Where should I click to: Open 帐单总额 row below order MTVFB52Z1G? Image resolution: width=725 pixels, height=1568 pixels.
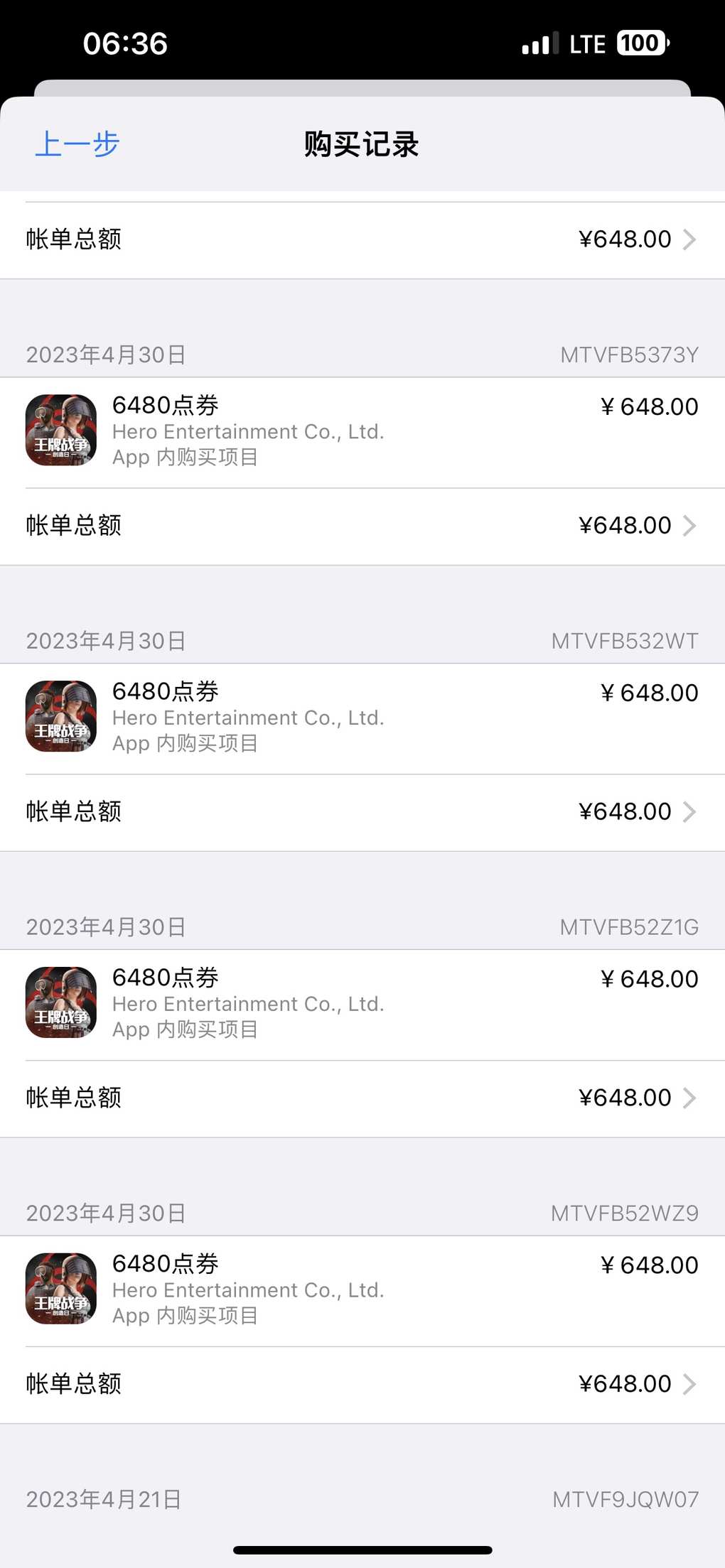[x=362, y=1099]
